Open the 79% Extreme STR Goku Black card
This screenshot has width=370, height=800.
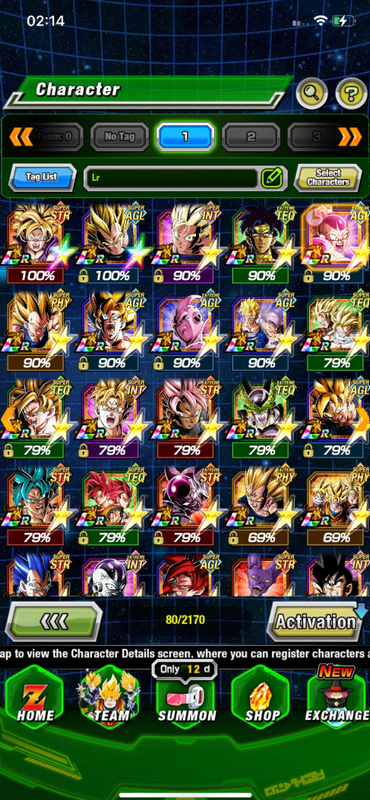tap(187, 419)
